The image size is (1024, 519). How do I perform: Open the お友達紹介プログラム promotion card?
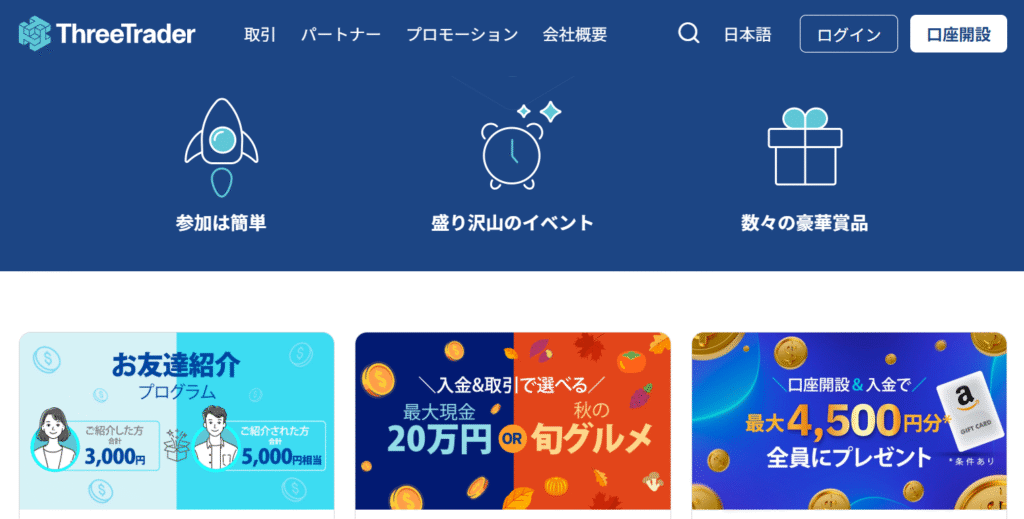click(177, 421)
